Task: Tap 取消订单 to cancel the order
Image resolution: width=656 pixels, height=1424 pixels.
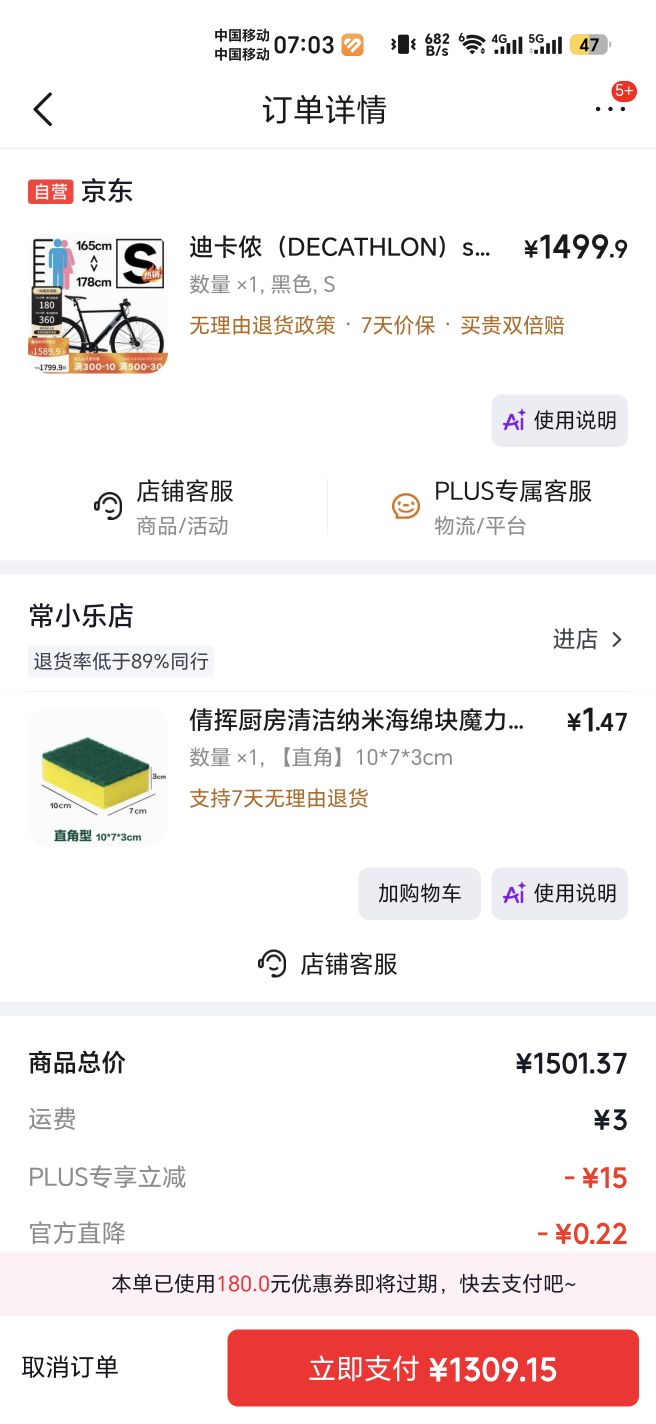Action: [x=70, y=1367]
